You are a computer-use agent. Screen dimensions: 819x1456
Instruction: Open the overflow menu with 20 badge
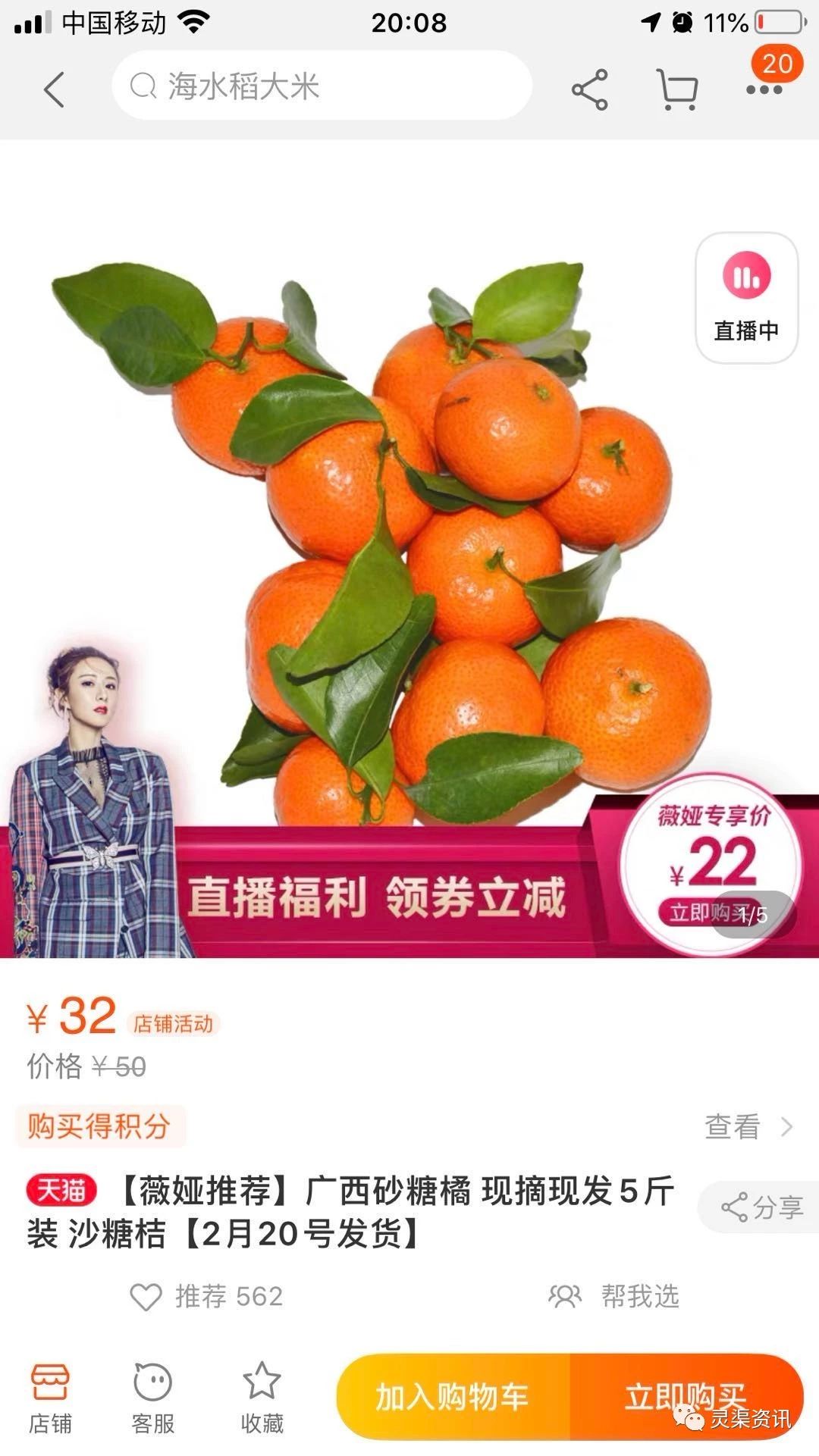pyautogui.click(x=764, y=88)
